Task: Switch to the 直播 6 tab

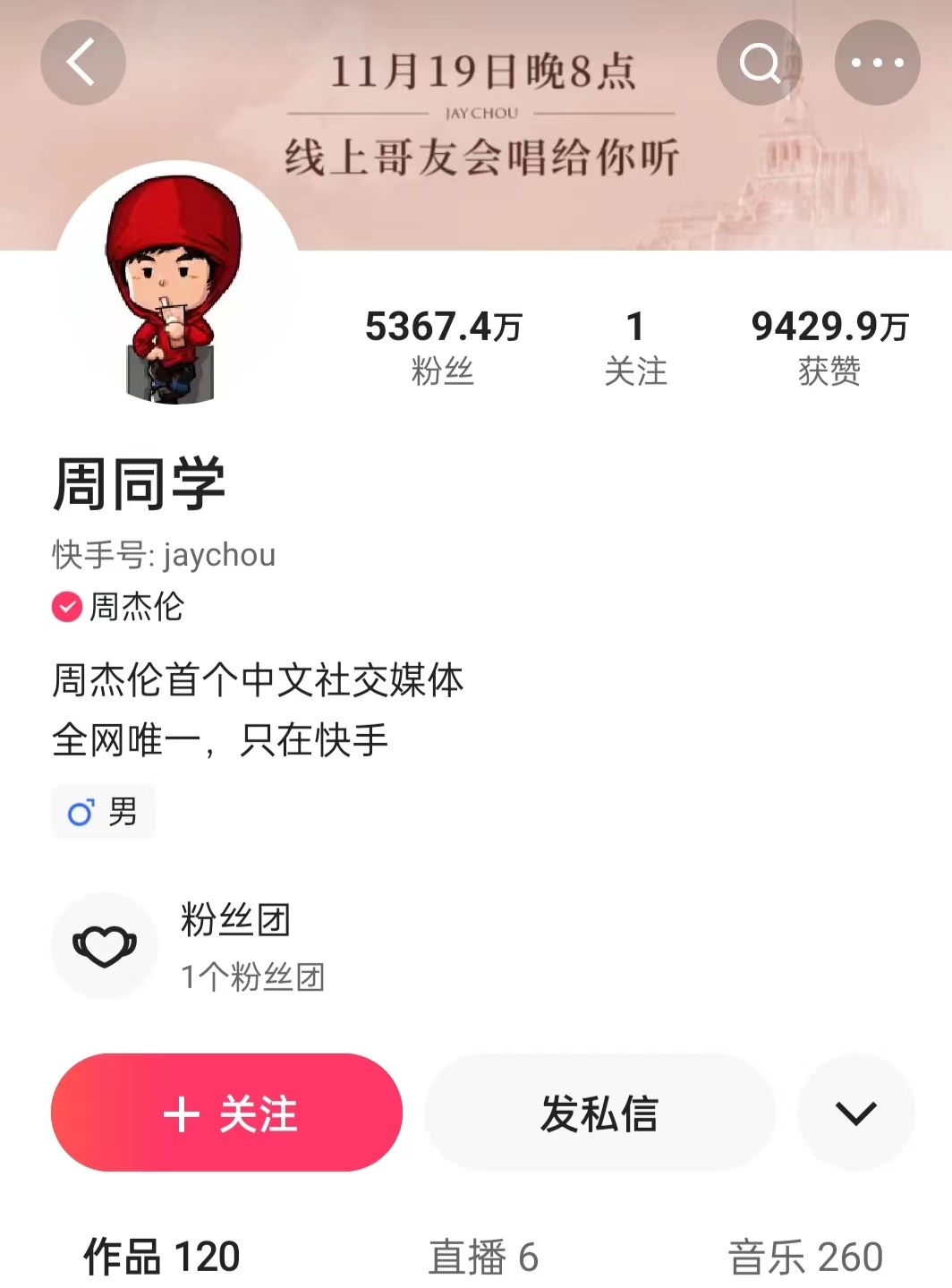Action: [483, 1257]
